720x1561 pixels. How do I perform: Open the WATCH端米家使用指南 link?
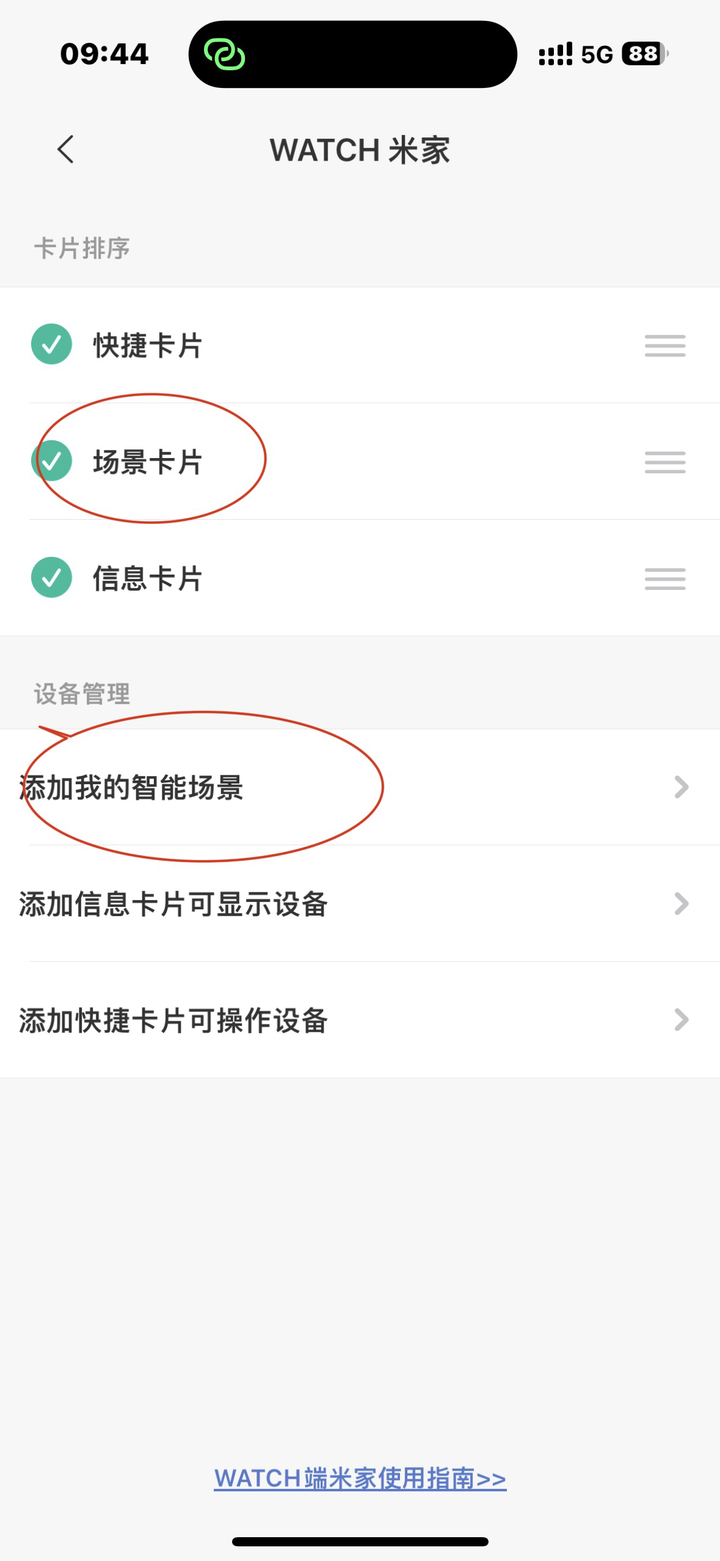(360, 1479)
